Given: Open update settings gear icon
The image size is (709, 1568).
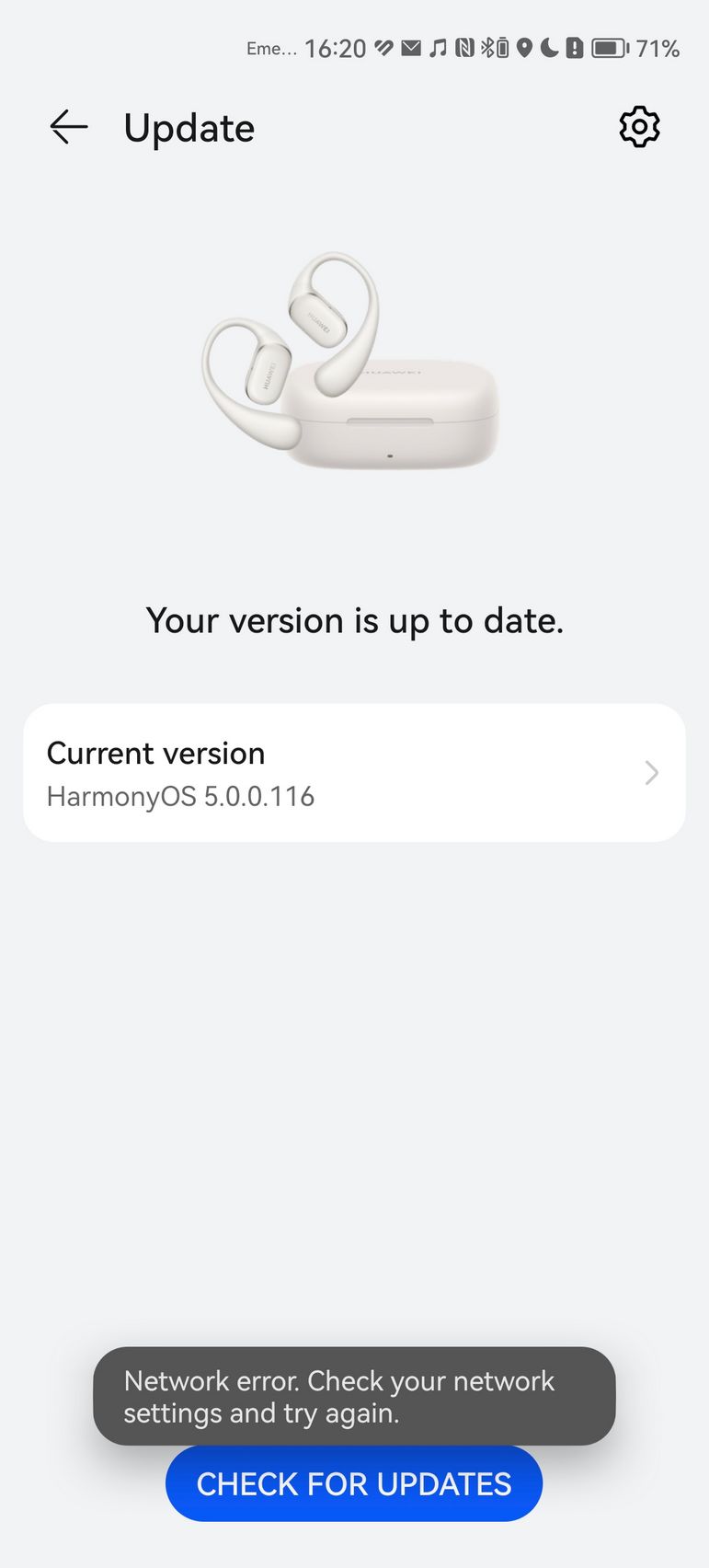Looking at the screenshot, I should tap(639, 127).
